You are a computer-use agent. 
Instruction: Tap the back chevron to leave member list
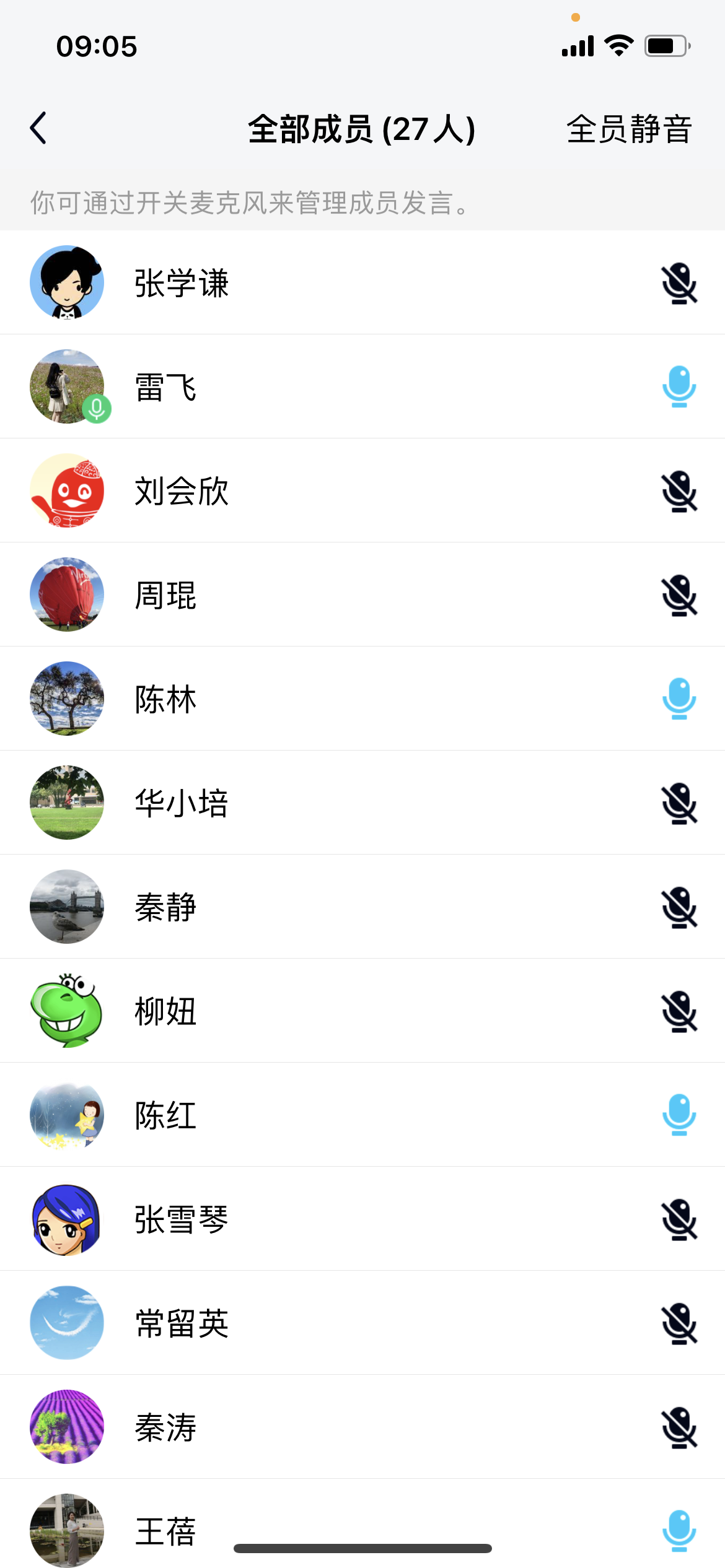38,128
